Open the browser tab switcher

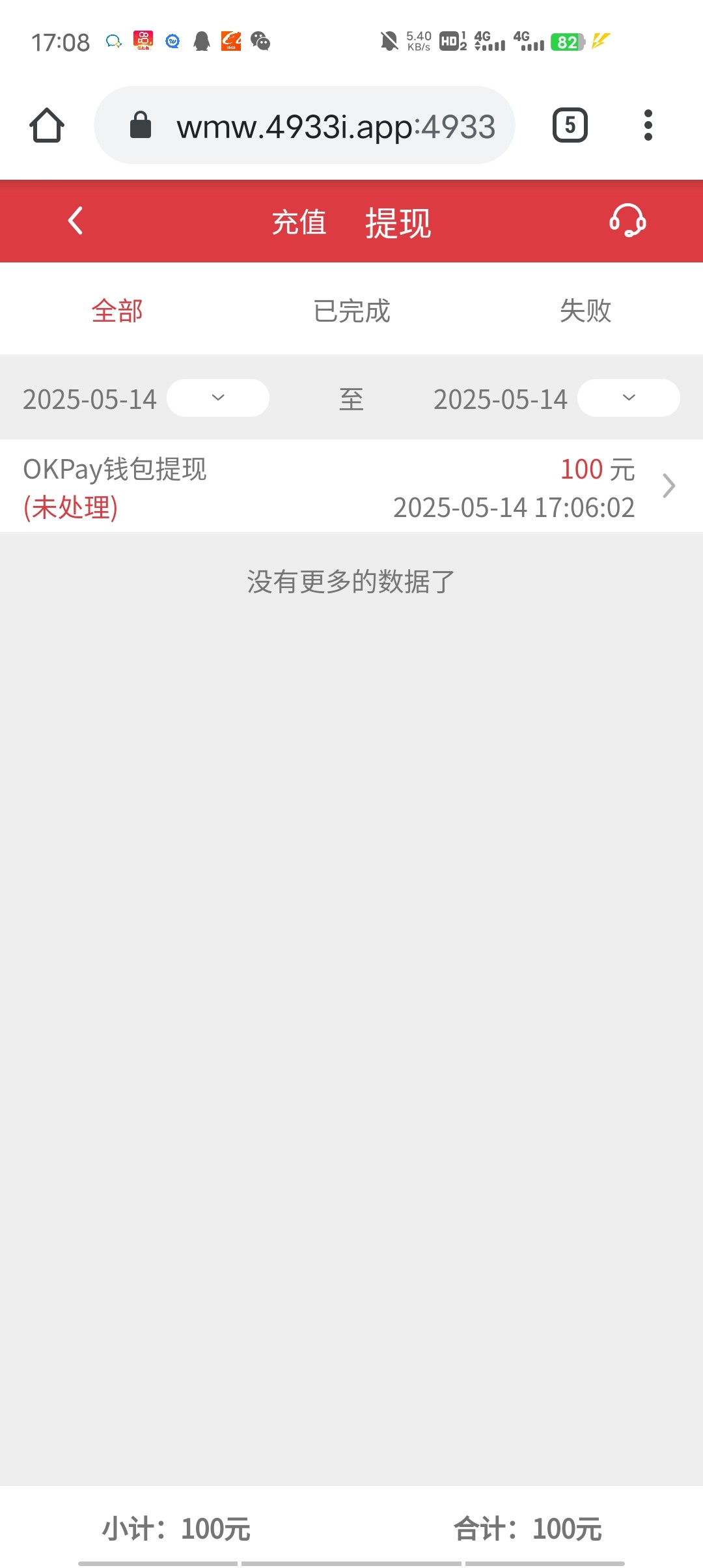(570, 125)
